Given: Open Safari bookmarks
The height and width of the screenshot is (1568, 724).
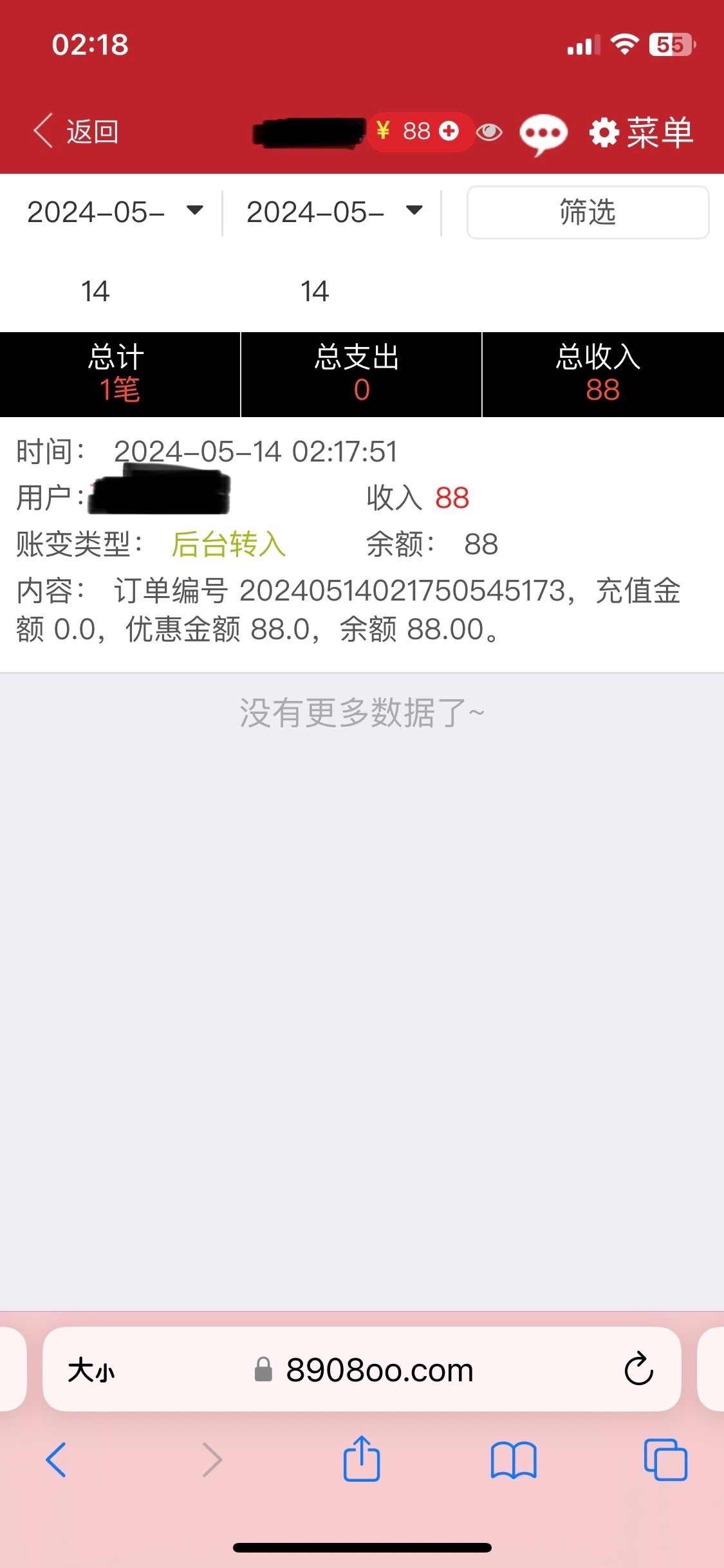Looking at the screenshot, I should (x=513, y=1460).
